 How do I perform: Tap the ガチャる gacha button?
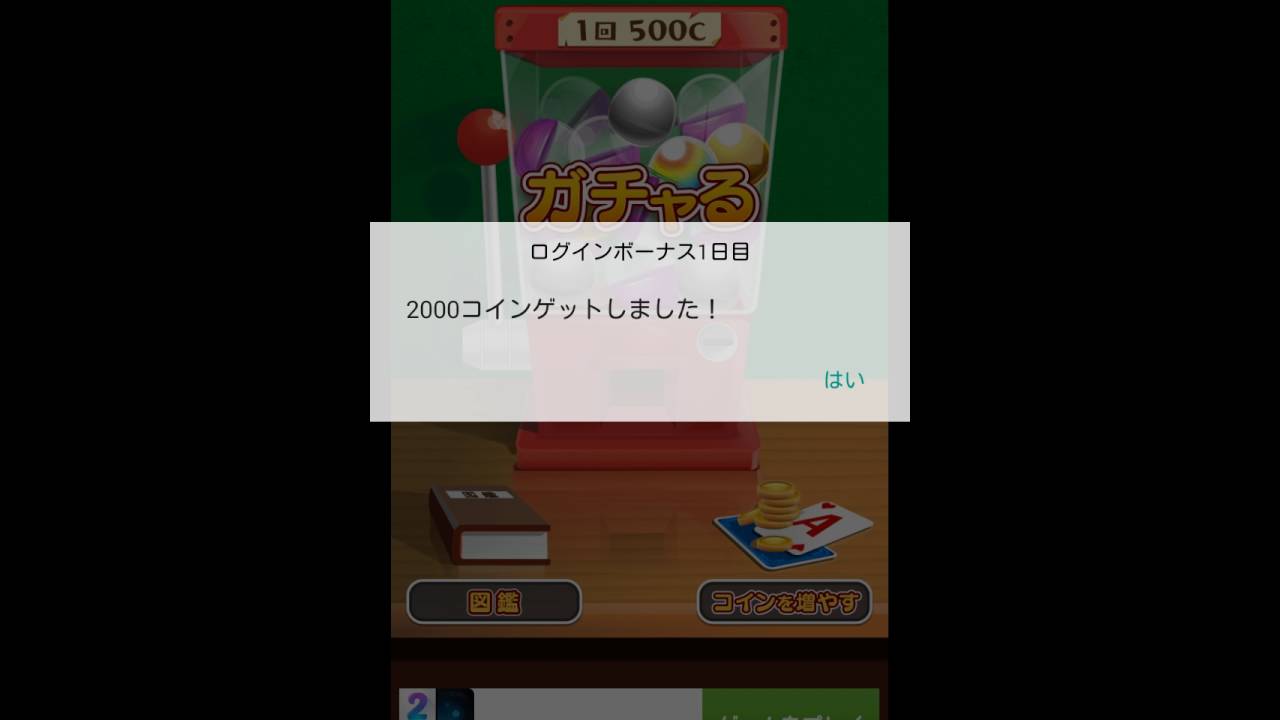click(x=640, y=195)
